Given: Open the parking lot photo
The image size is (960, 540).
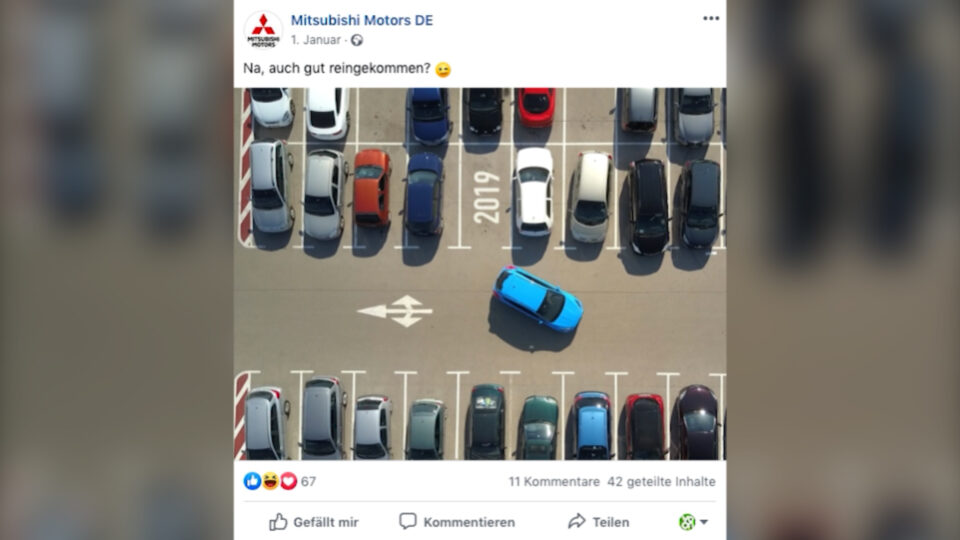Looking at the screenshot, I should click(480, 273).
